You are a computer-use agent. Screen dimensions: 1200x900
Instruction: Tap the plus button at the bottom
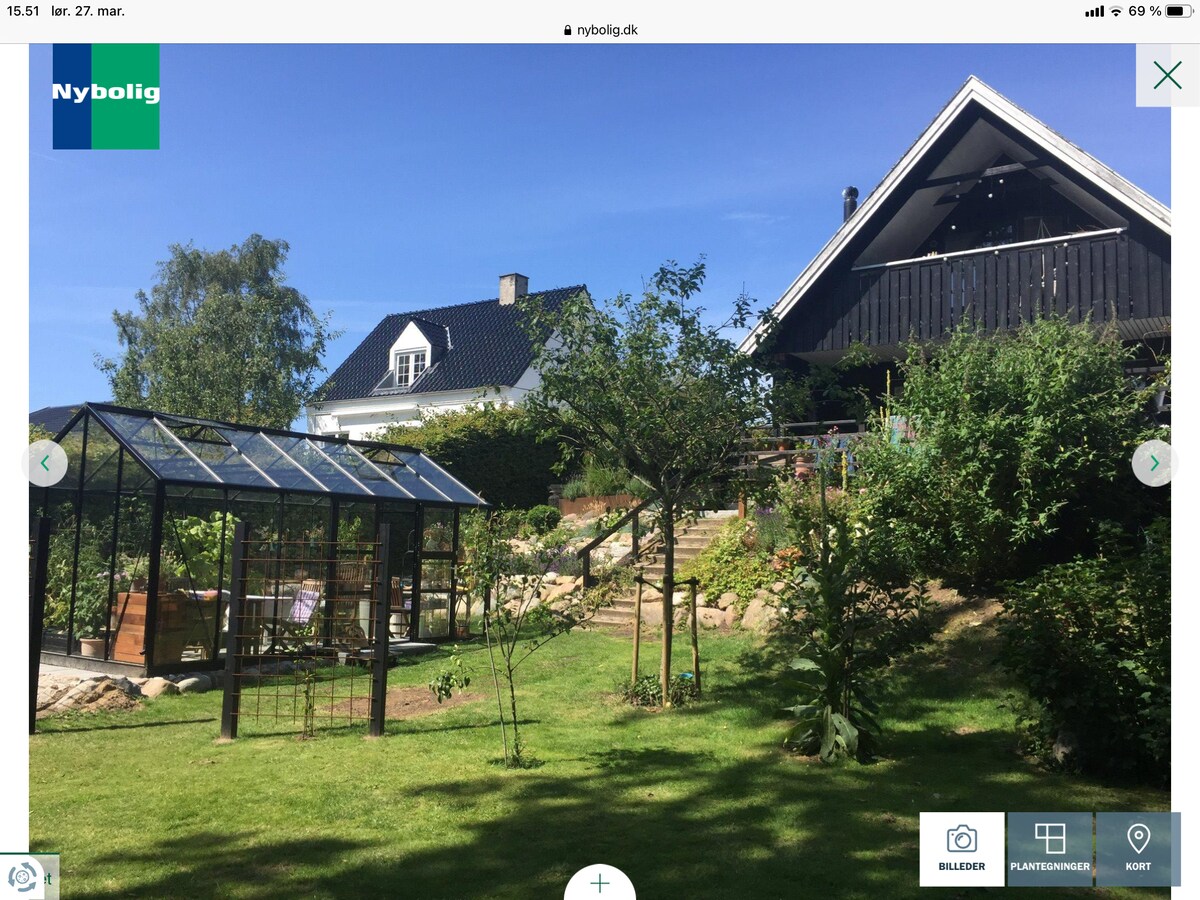(x=599, y=883)
